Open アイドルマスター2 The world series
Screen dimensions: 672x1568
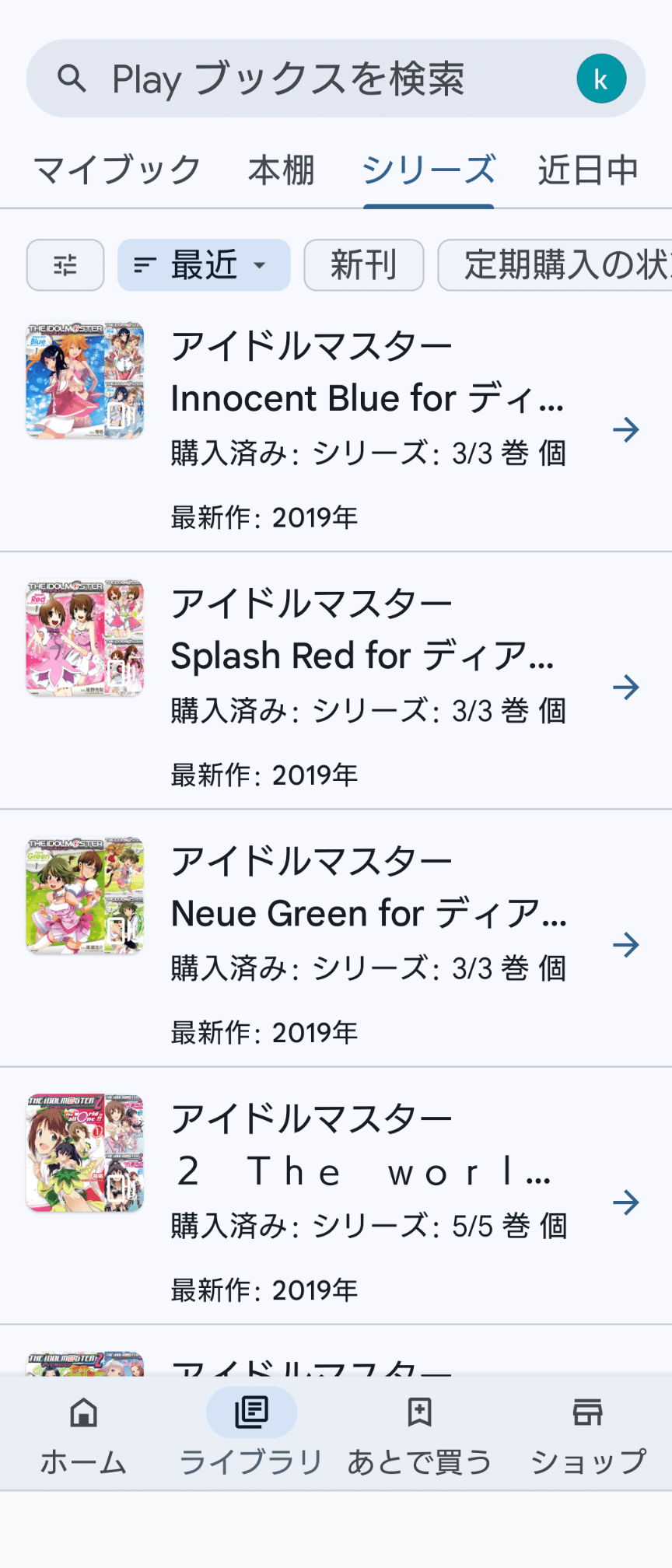(x=366, y=1171)
